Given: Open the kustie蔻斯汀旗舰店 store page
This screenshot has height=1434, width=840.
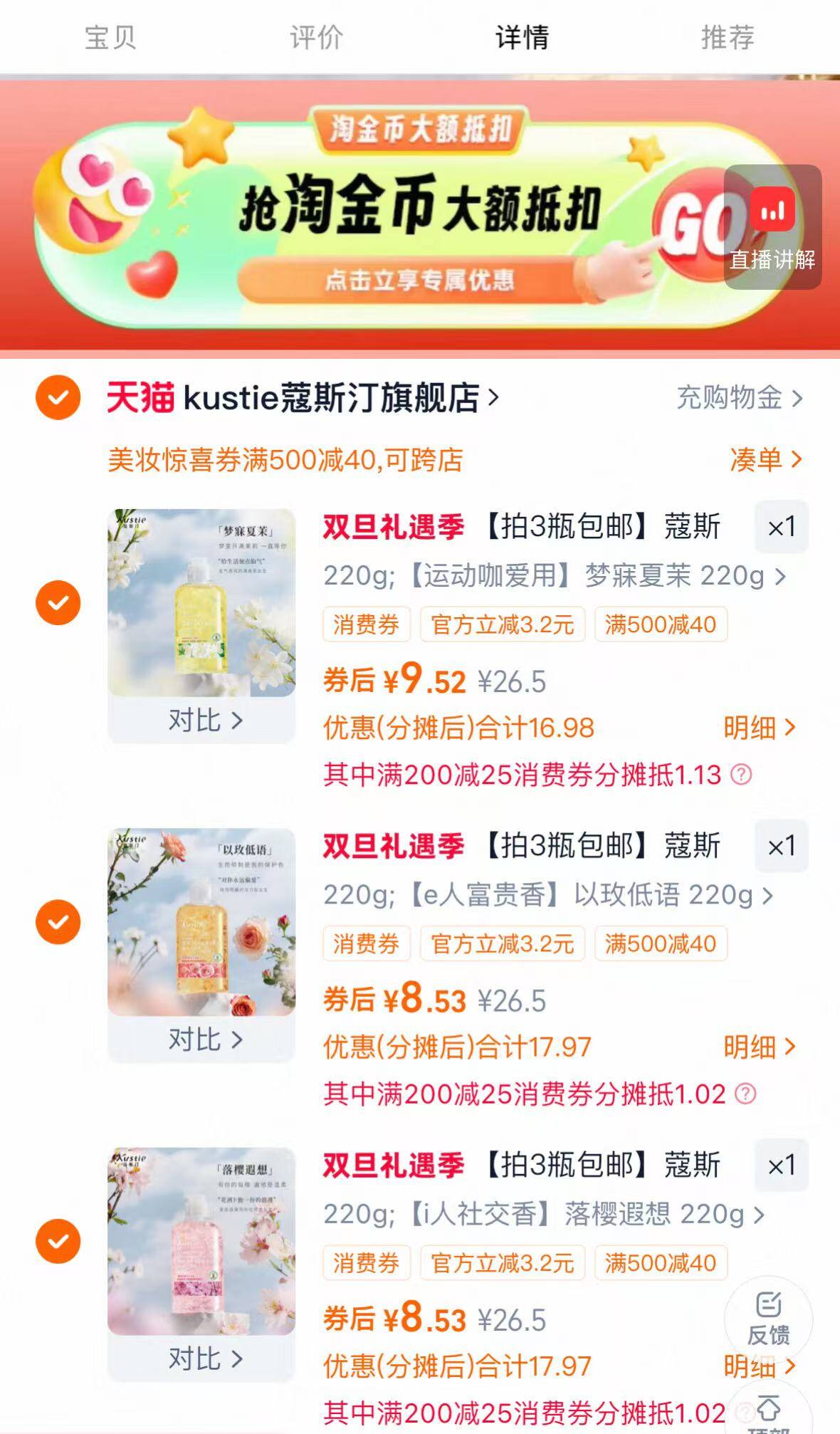Looking at the screenshot, I should (x=303, y=397).
